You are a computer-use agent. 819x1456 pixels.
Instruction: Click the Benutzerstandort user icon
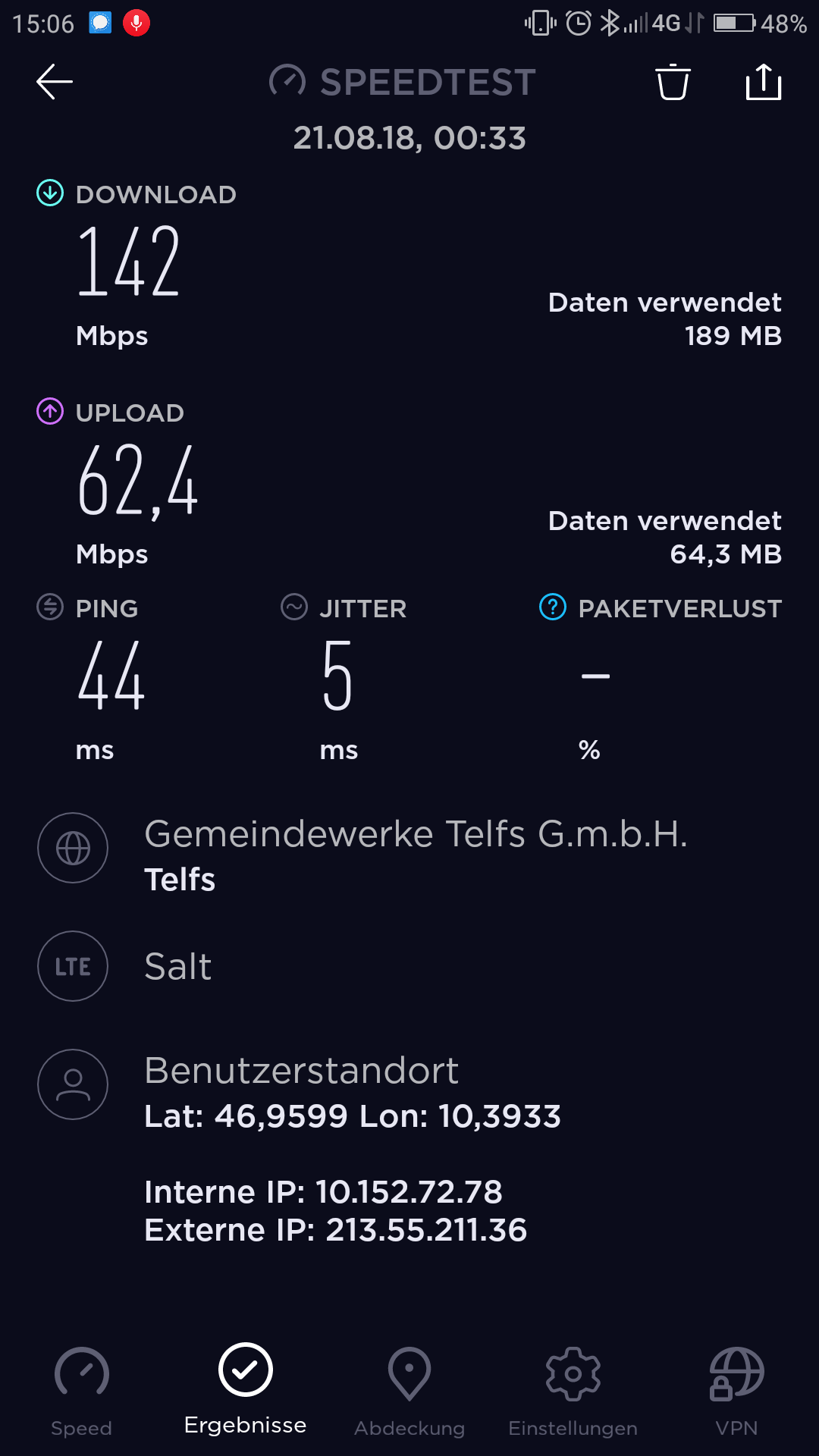click(73, 1084)
